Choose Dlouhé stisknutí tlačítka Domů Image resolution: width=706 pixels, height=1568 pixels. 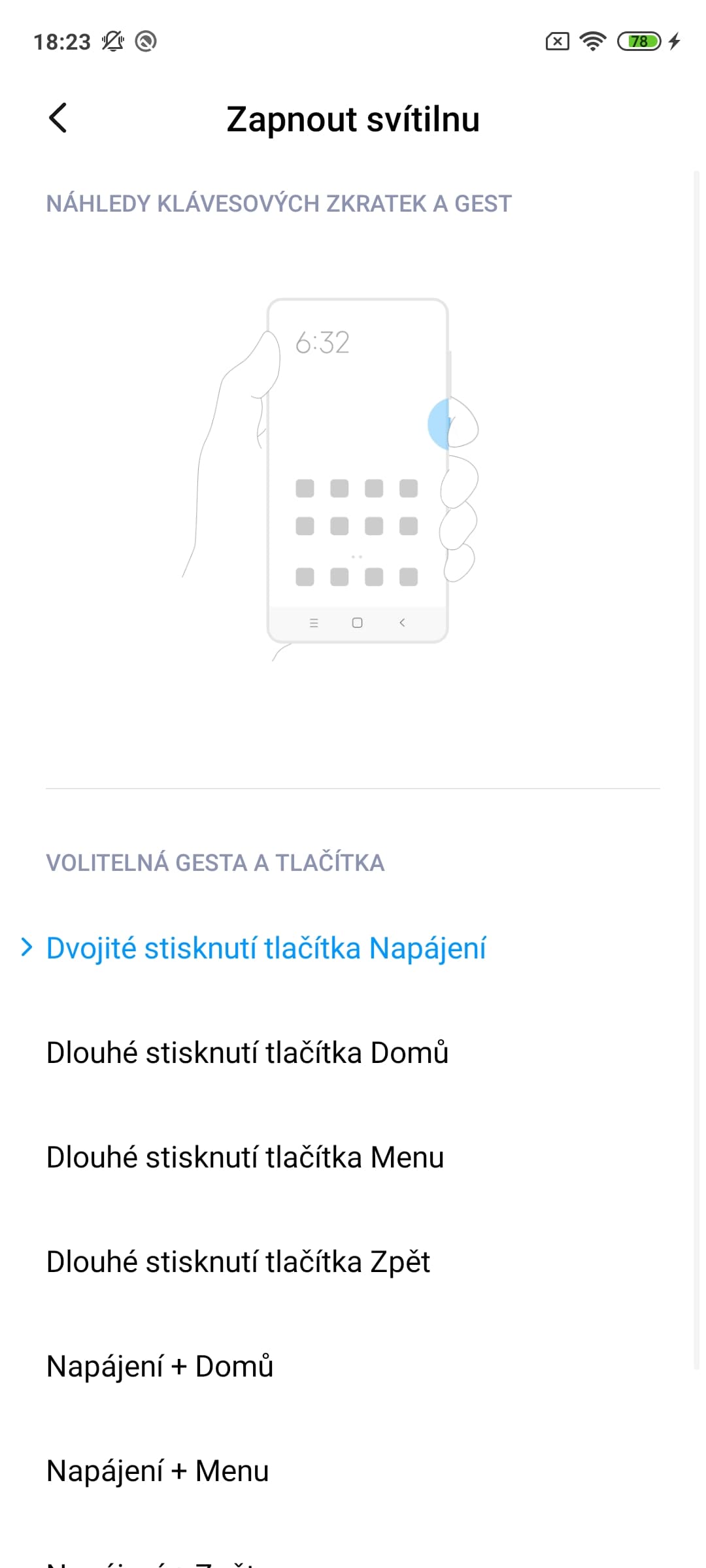(247, 1053)
